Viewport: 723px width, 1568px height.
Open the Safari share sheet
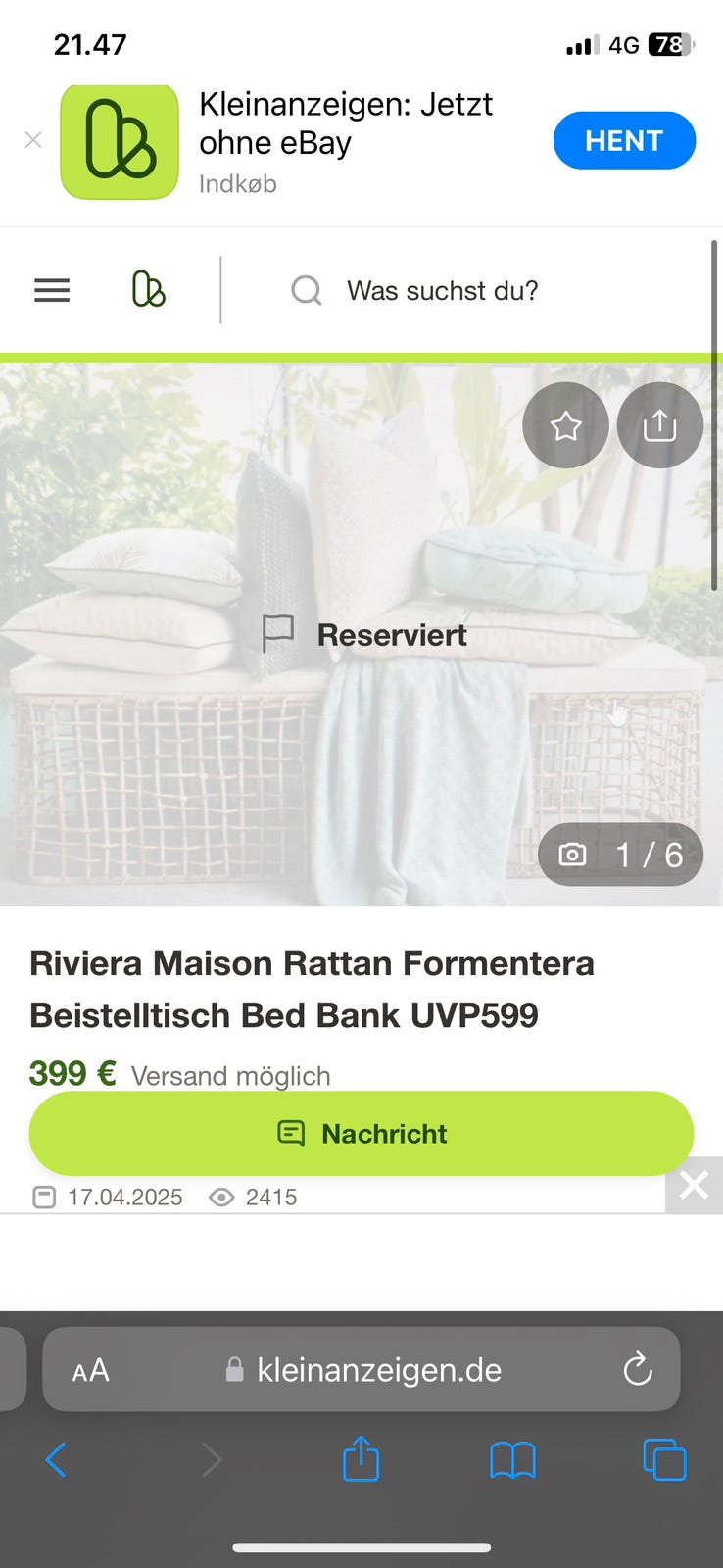pyautogui.click(x=361, y=1458)
